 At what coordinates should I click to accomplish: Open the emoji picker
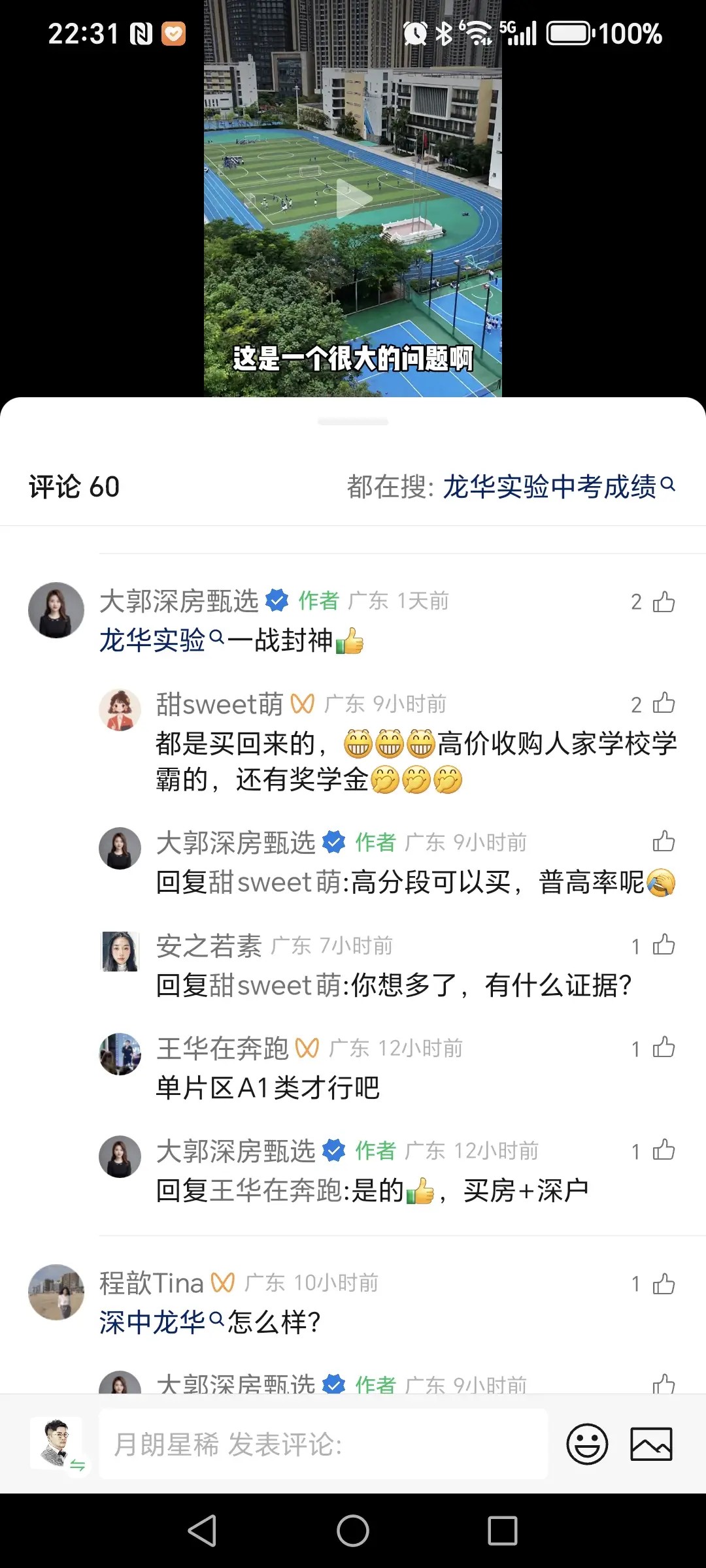(x=587, y=1444)
